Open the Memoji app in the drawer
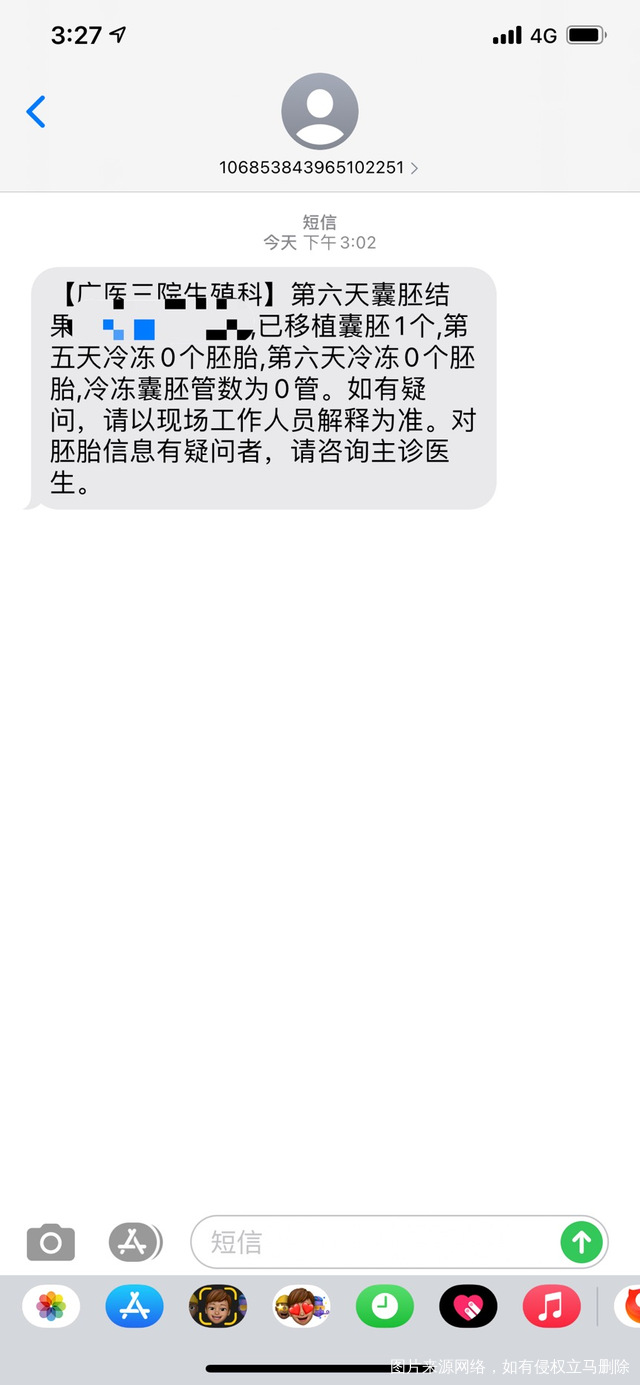 218,1306
